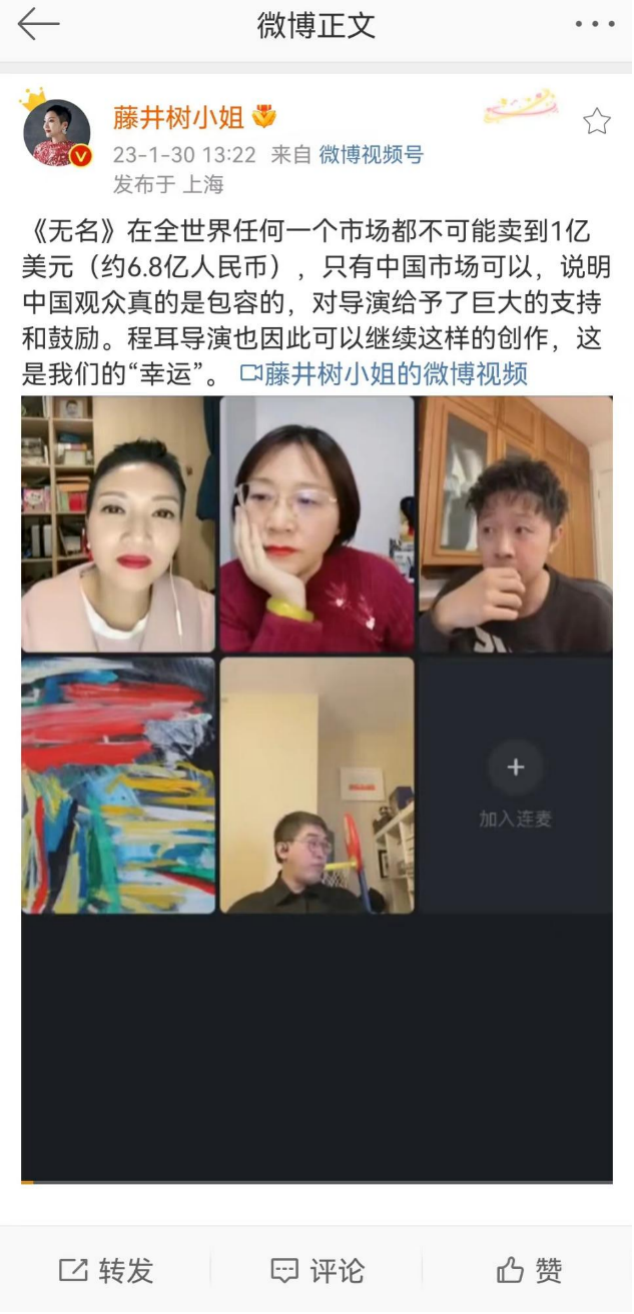The height and width of the screenshot is (1314, 634).
Task: Open 藤井树小姐的微博视频 link
Action: [384, 374]
